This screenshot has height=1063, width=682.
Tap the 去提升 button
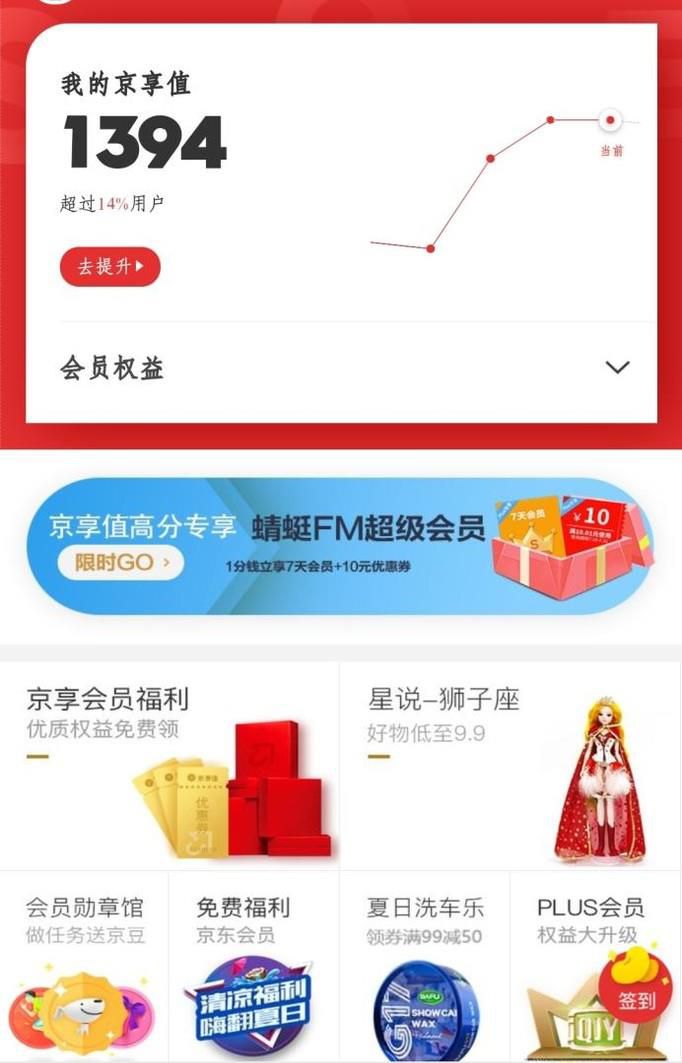pos(110,267)
